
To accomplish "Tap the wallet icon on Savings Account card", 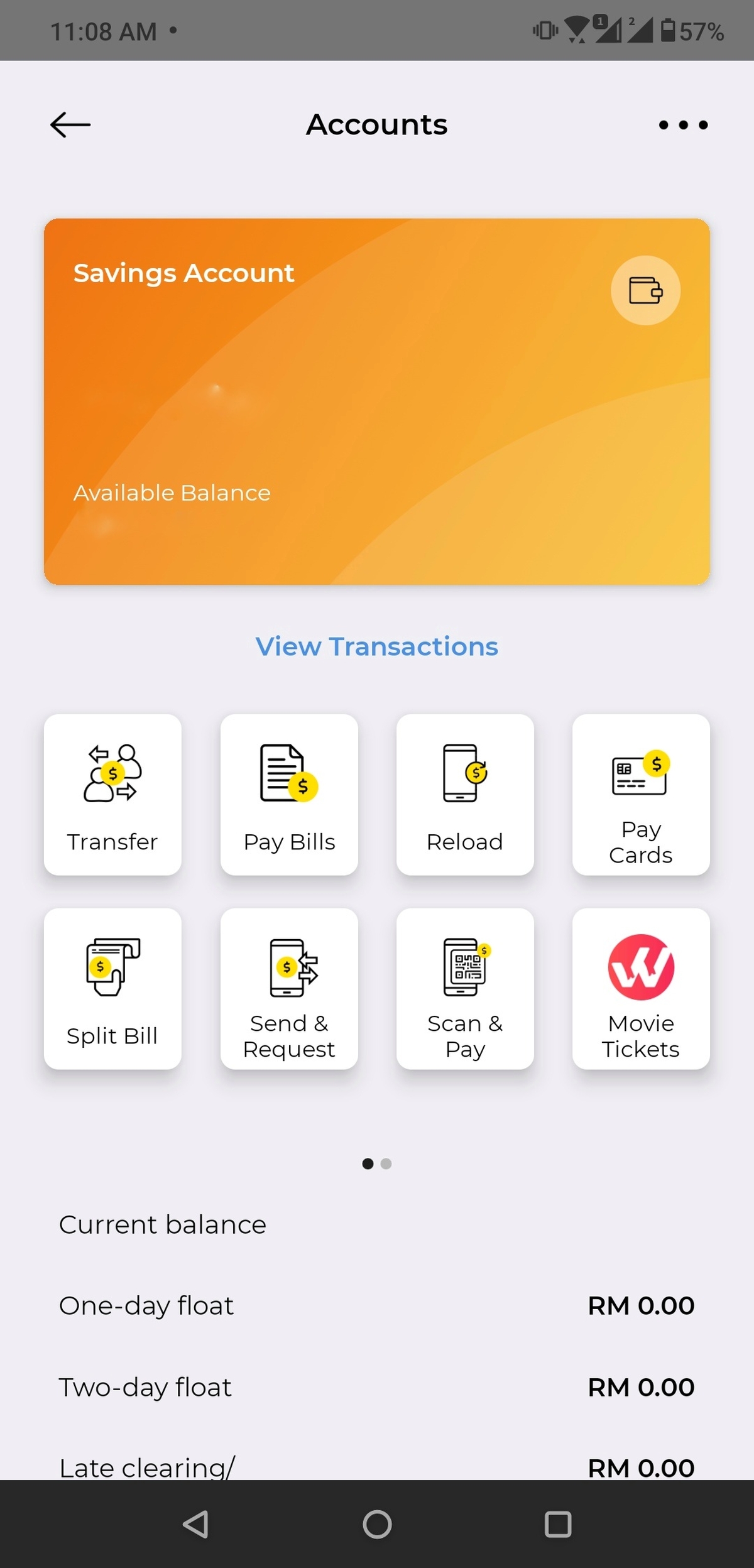I will [x=645, y=290].
